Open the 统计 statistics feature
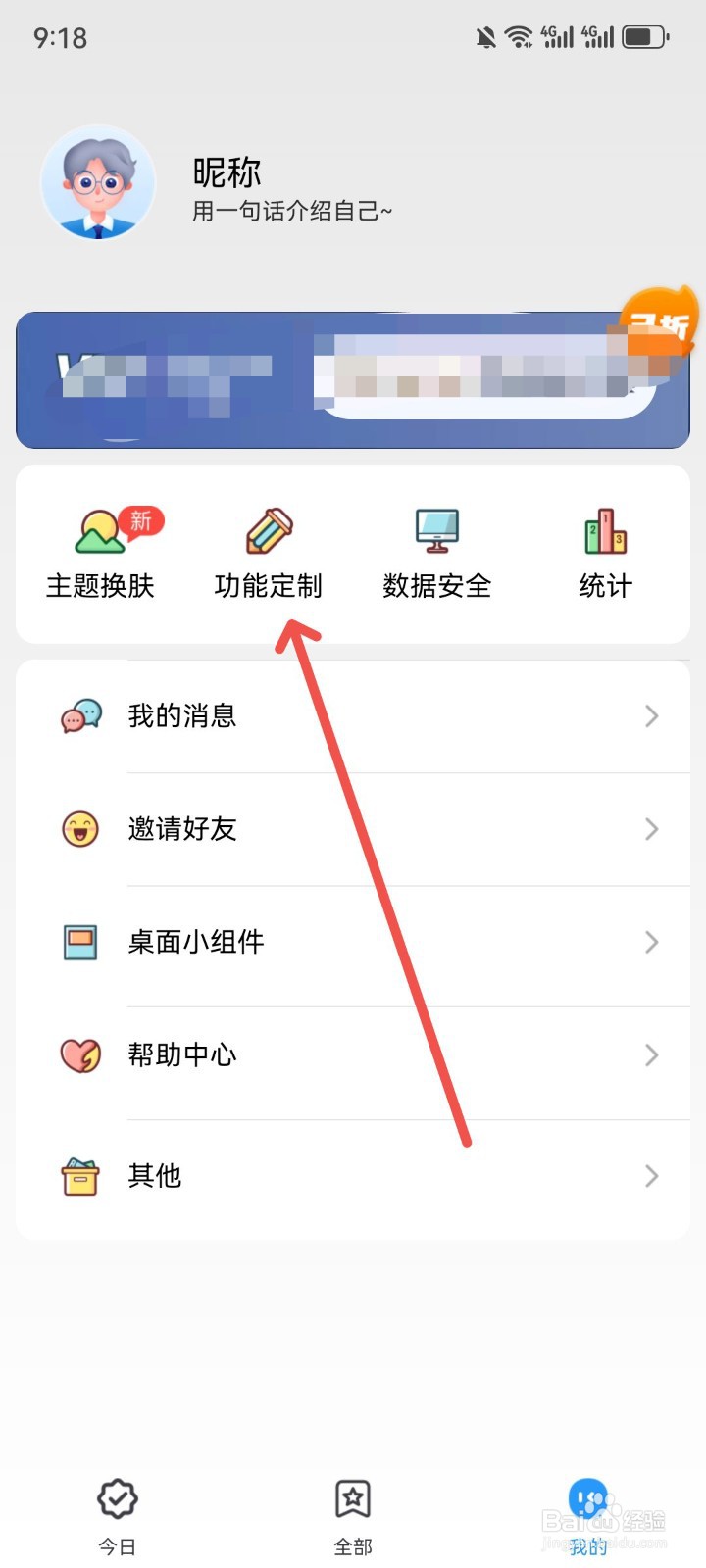This screenshot has width=706, height=1568. pos(604,554)
